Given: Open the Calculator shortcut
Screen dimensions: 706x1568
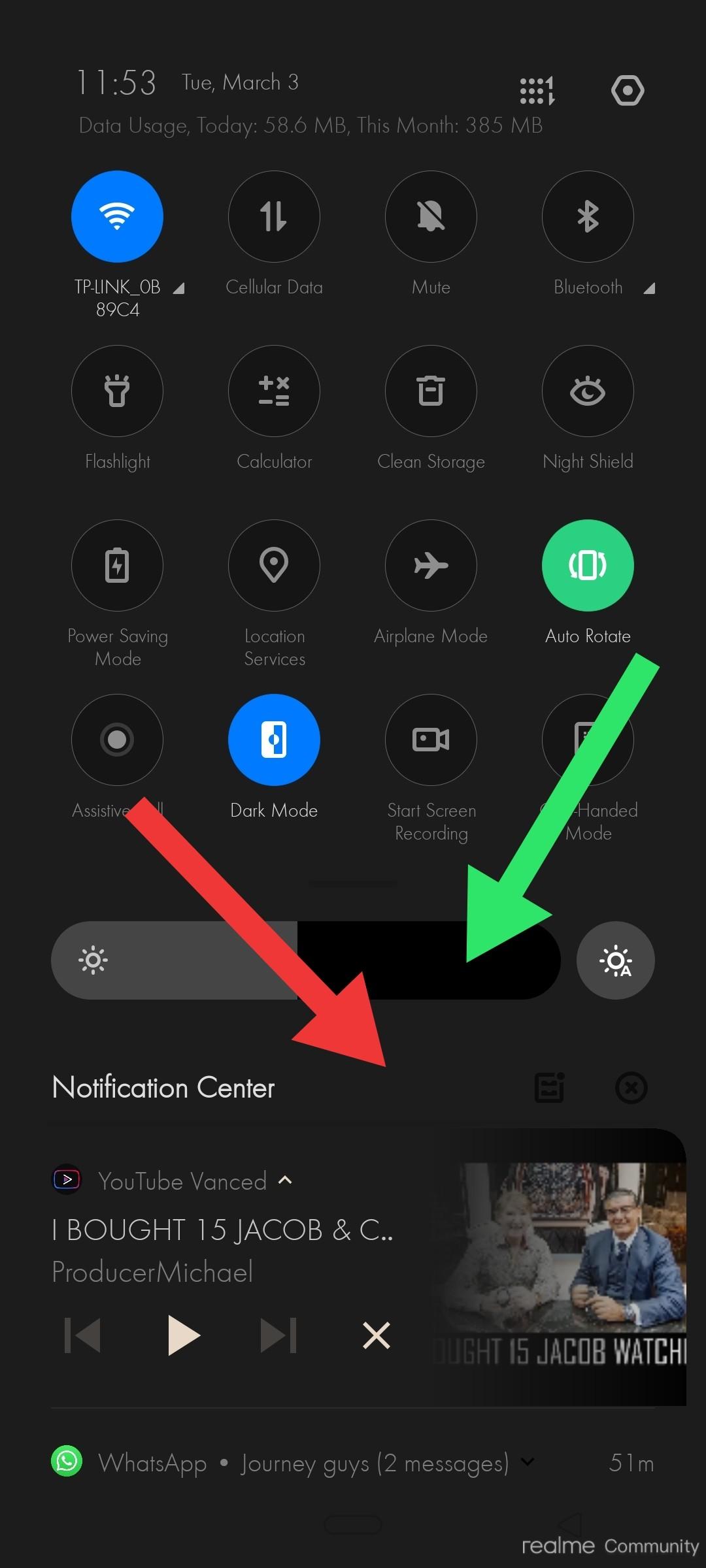Looking at the screenshot, I should point(274,391).
